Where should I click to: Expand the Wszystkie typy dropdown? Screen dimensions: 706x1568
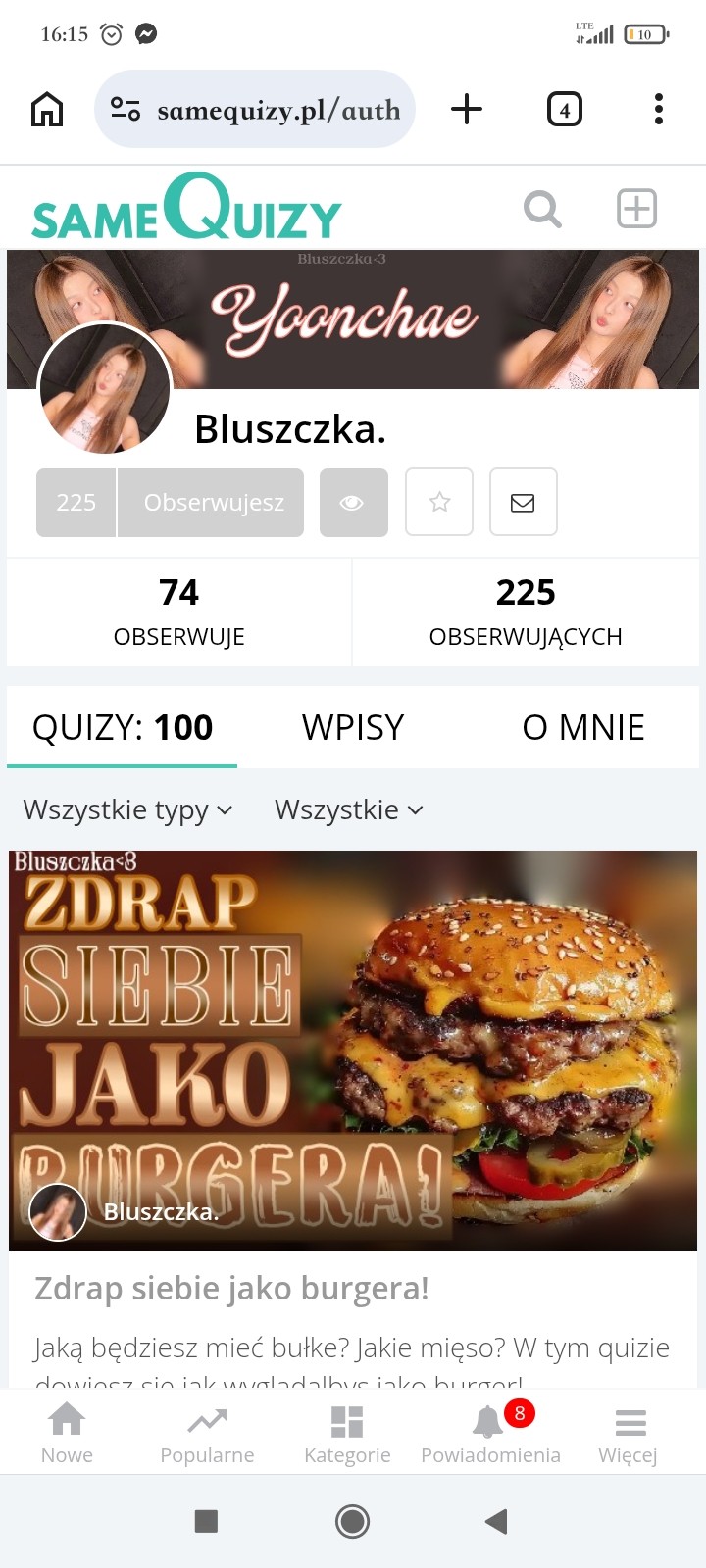pyautogui.click(x=127, y=809)
